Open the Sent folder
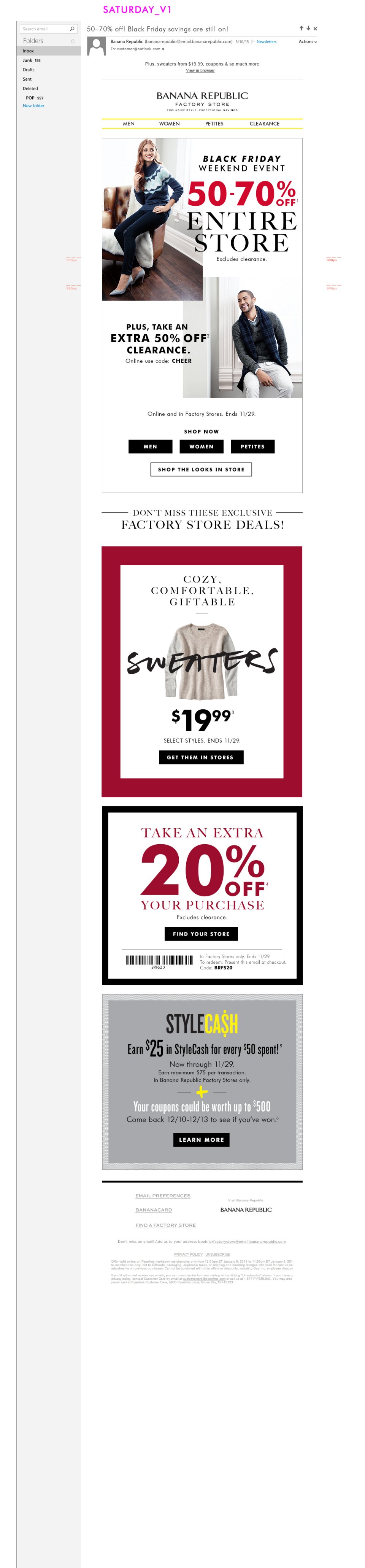This screenshot has height=1568, width=365. 27,79
